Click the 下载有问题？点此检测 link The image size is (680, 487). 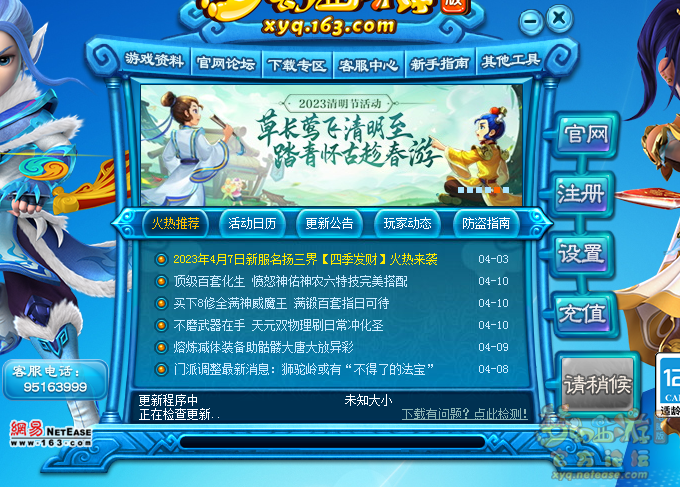[464, 413]
